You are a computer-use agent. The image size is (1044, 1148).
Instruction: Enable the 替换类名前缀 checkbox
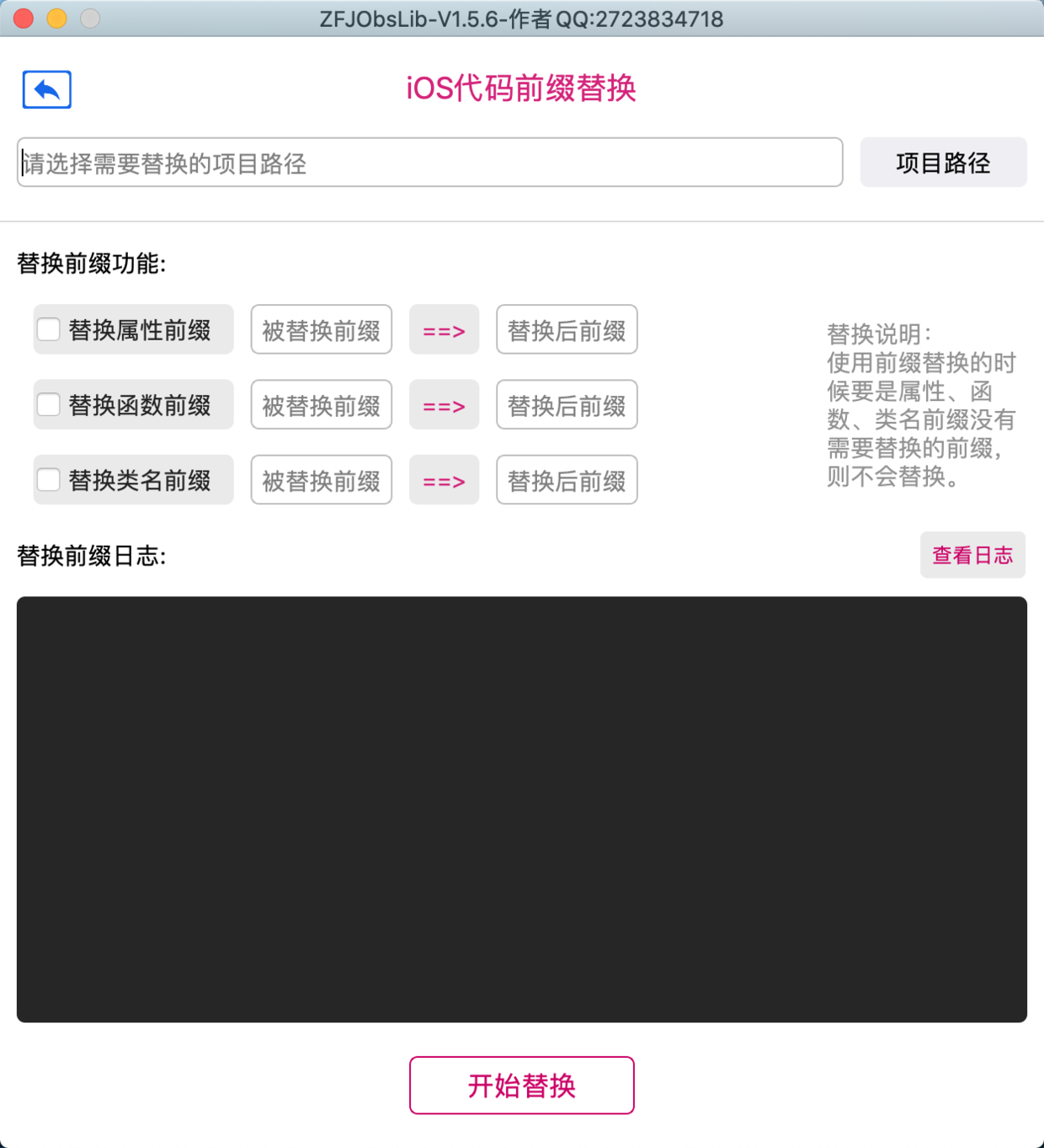coord(48,479)
